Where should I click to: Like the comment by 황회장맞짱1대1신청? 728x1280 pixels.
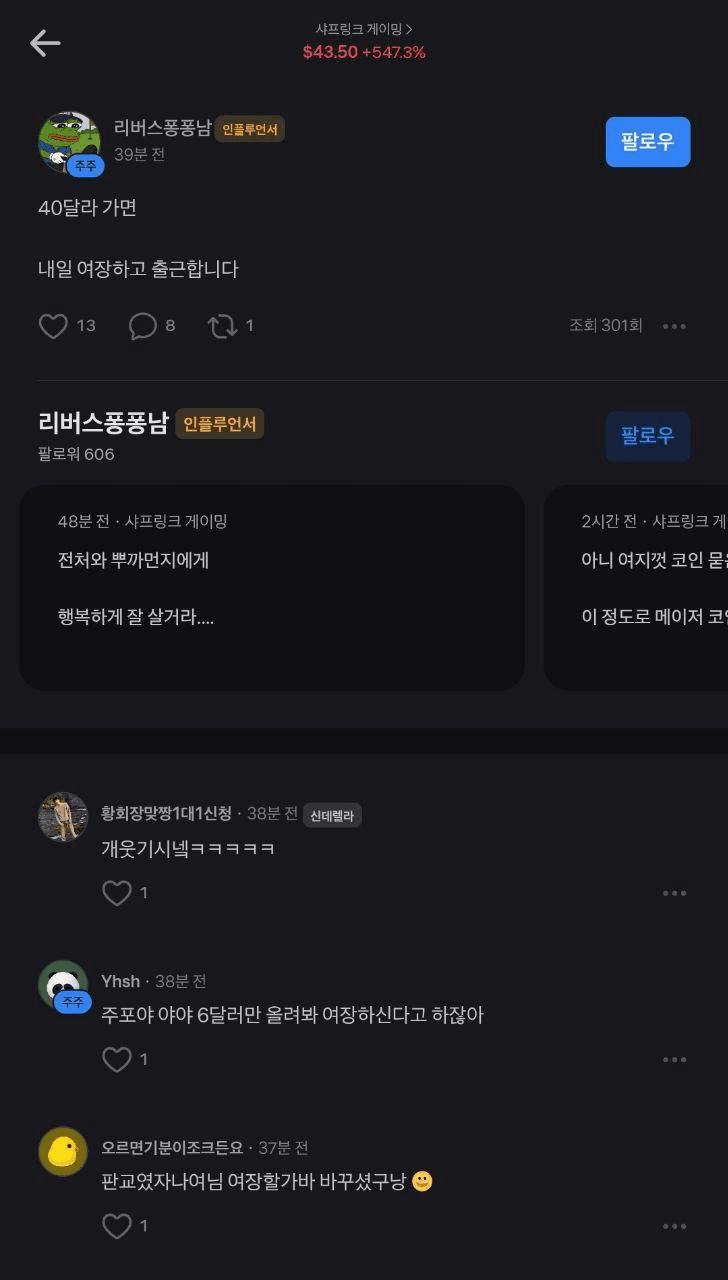[x=117, y=893]
